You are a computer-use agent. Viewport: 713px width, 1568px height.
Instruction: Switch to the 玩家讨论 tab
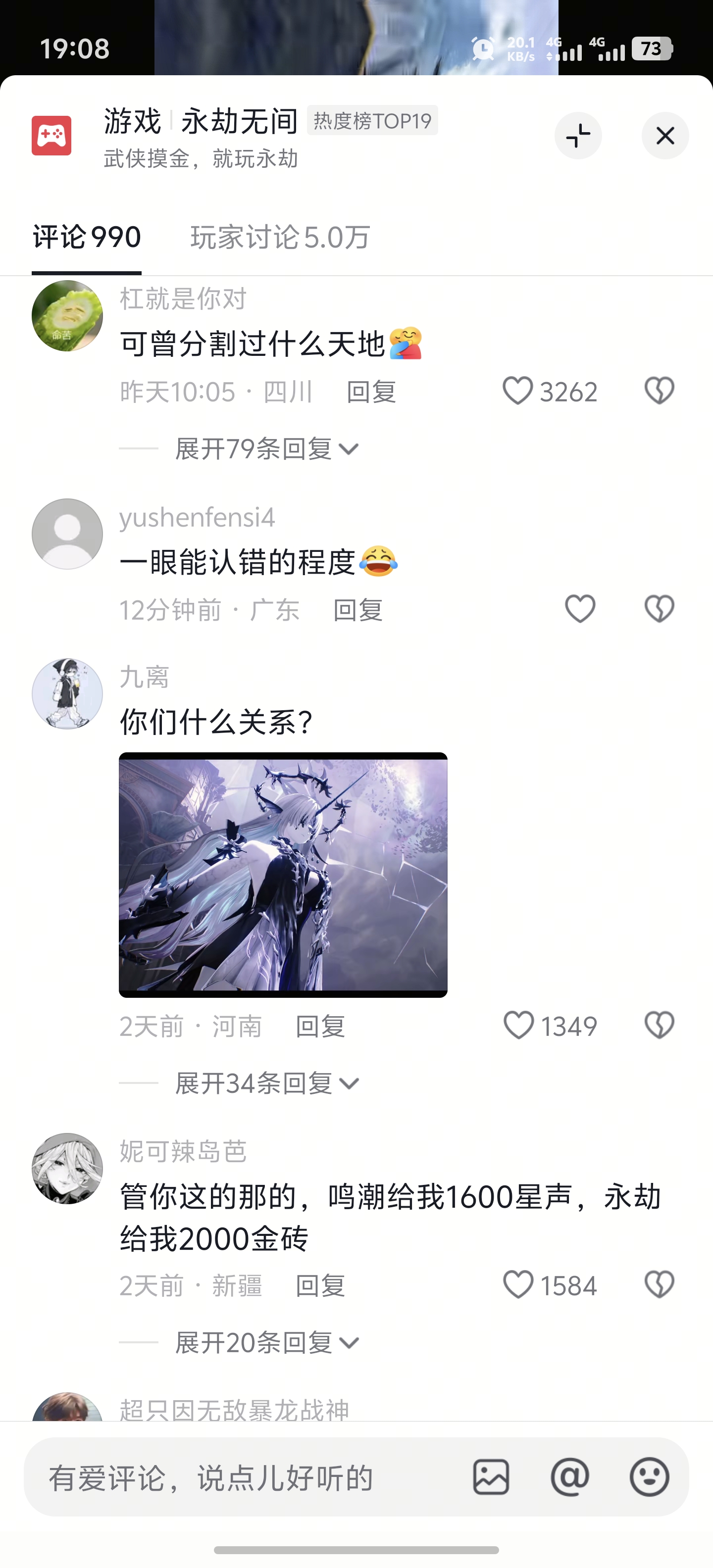pos(280,237)
